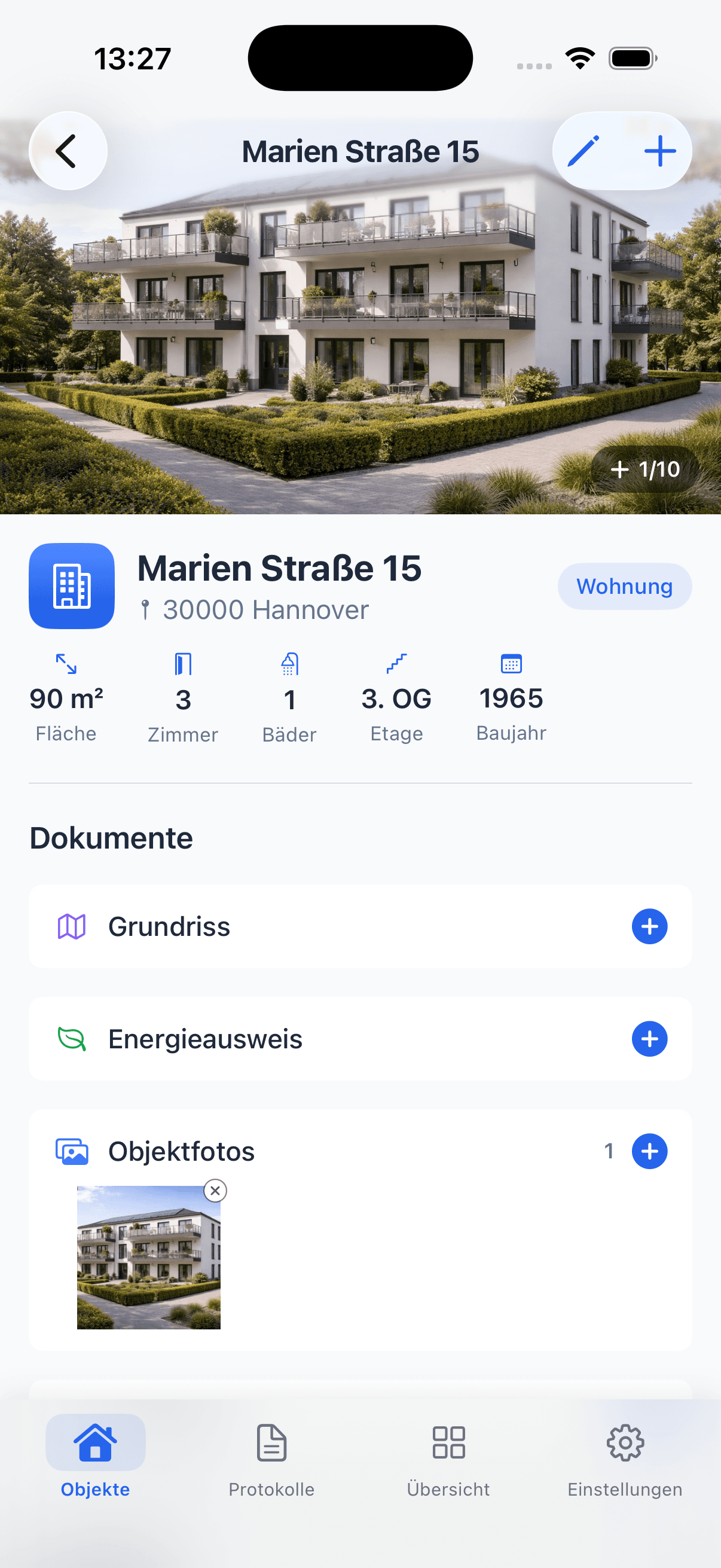The width and height of the screenshot is (721, 1568).
Task: Click the shower icon above Bäder
Action: pos(289,665)
